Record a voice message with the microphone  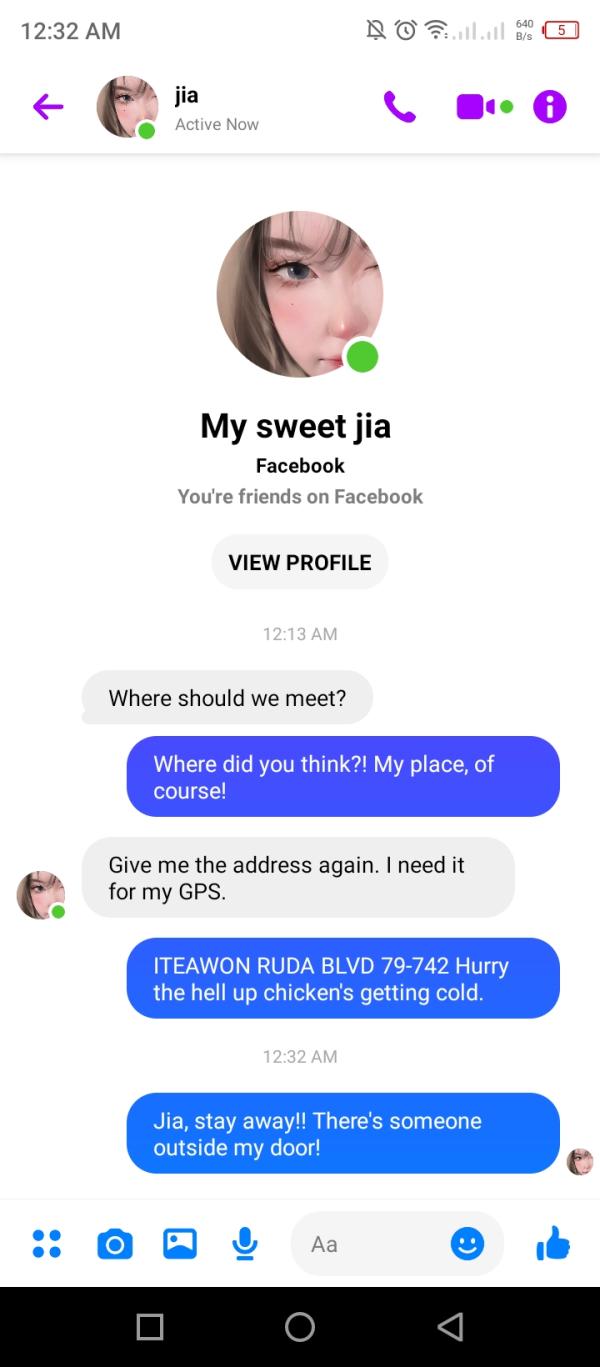245,1244
